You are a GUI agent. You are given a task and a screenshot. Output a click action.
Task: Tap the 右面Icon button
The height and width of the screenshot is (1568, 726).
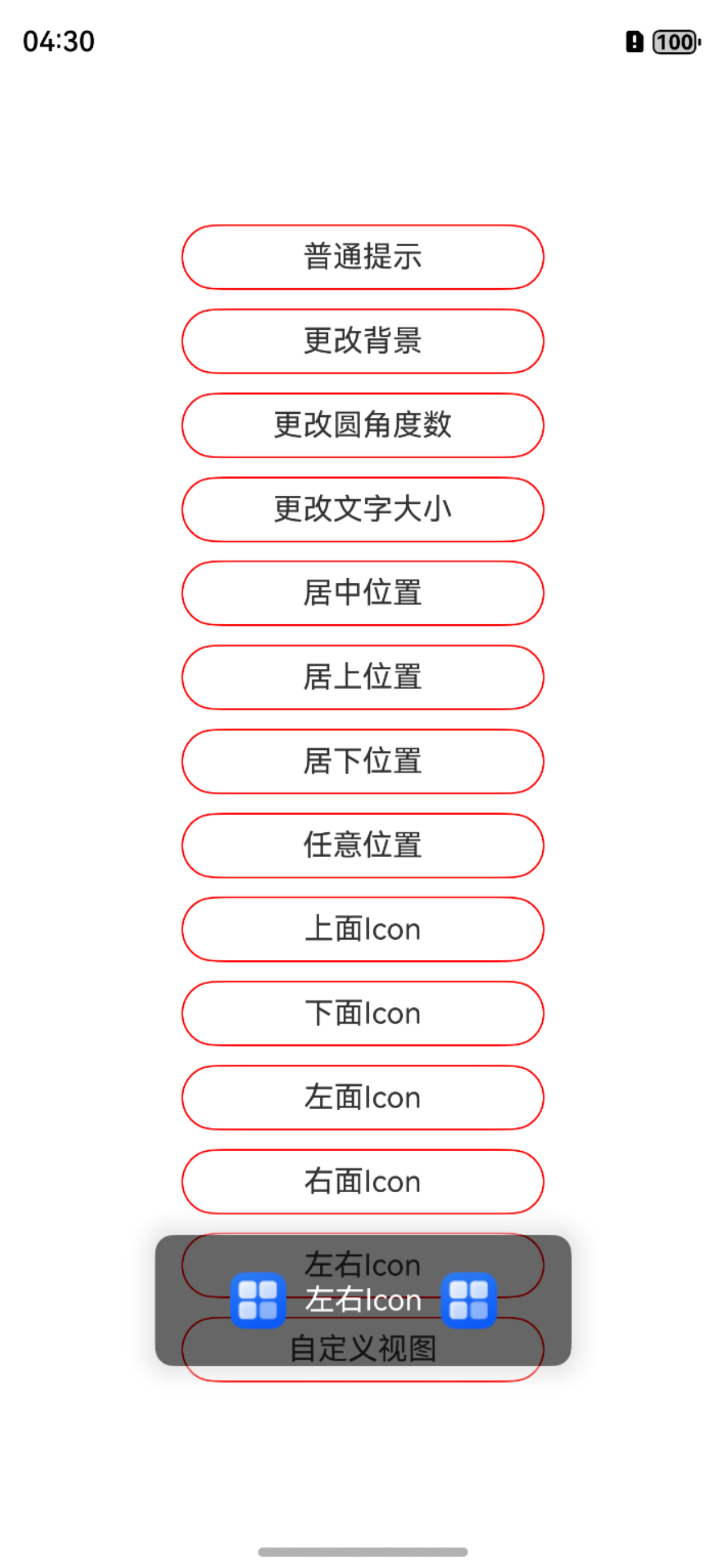coord(362,1181)
